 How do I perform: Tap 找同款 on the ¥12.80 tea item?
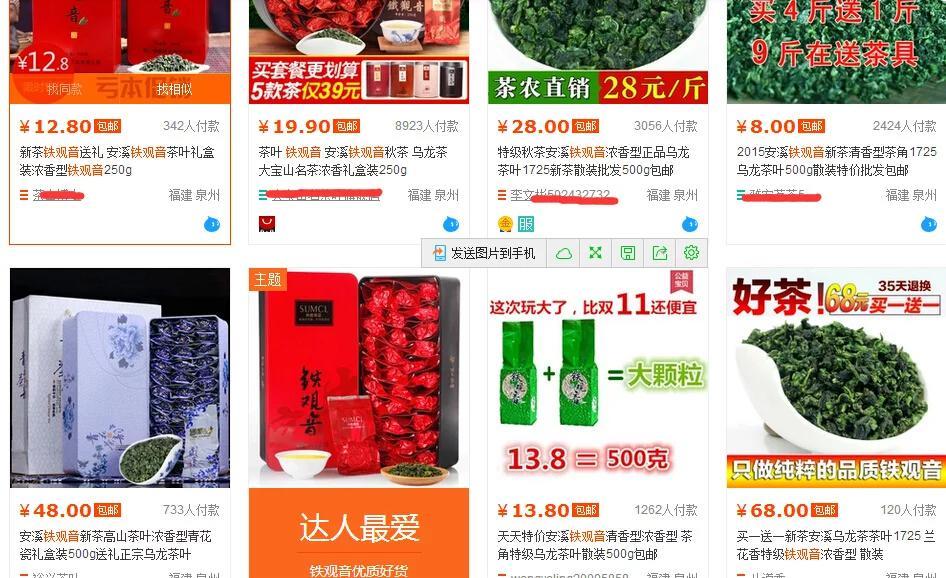coord(65,89)
